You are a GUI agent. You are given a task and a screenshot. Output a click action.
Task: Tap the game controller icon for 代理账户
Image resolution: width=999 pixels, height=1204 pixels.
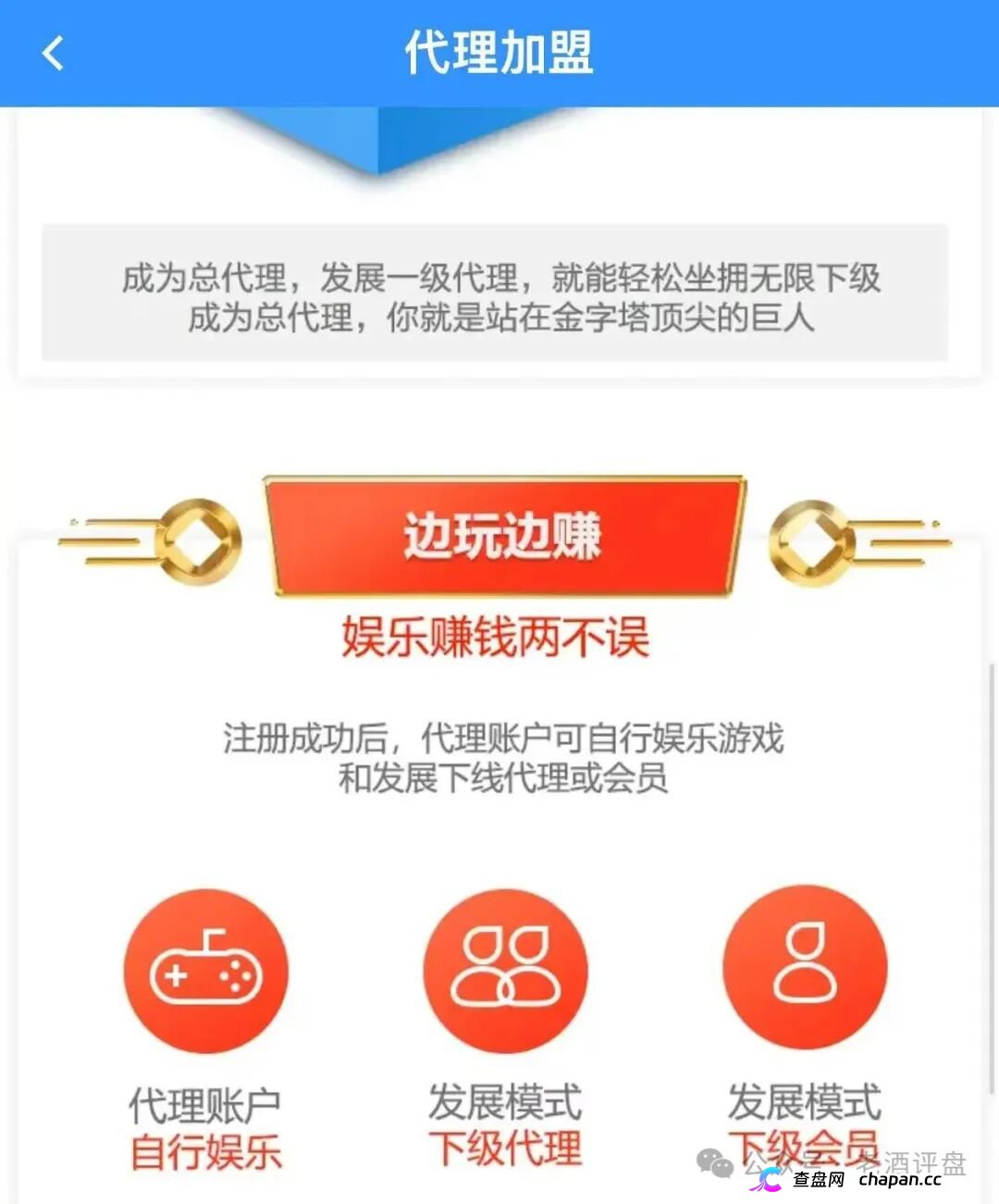pos(206,970)
